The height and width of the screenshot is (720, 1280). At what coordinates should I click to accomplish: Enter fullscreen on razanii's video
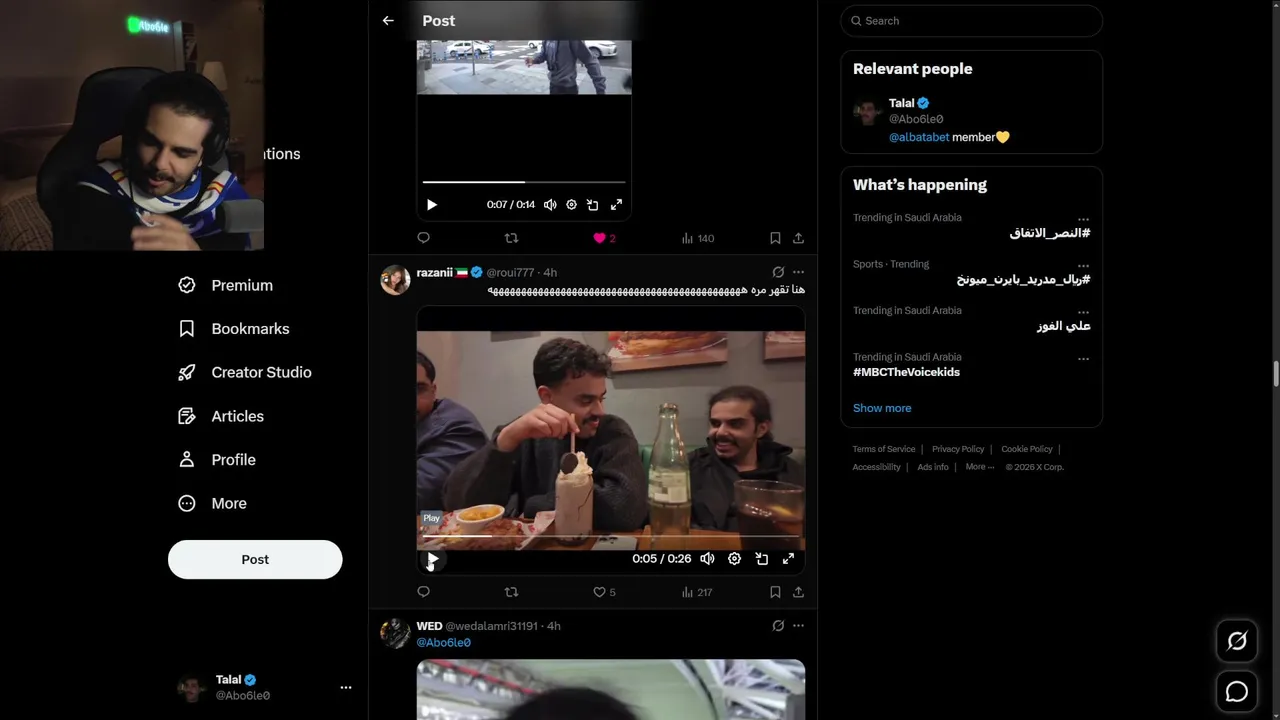coord(788,559)
